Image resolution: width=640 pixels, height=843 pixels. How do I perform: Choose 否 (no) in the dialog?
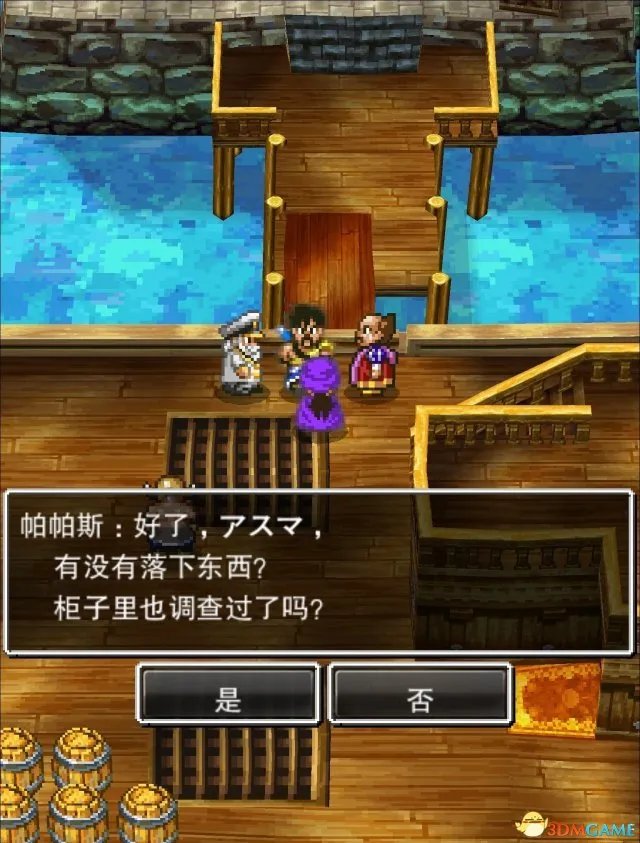[x=420, y=695]
